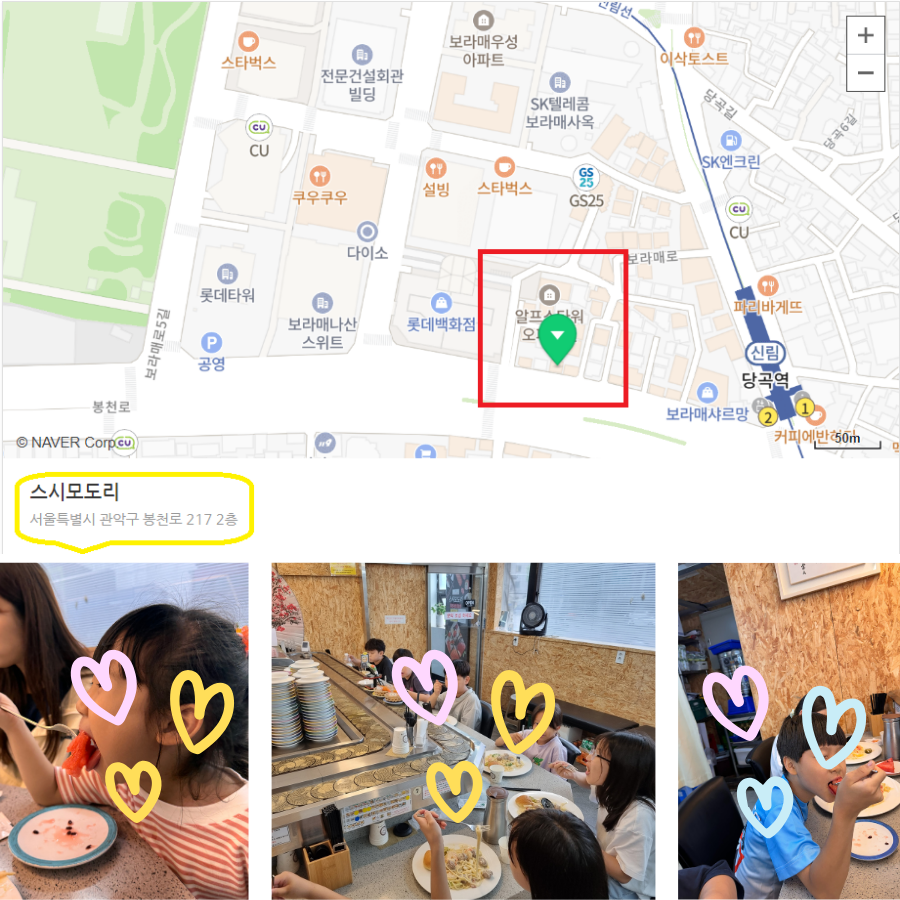Image resolution: width=900 pixels, height=900 pixels.
Task: Zoom out on the map
Action: [865, 73]
